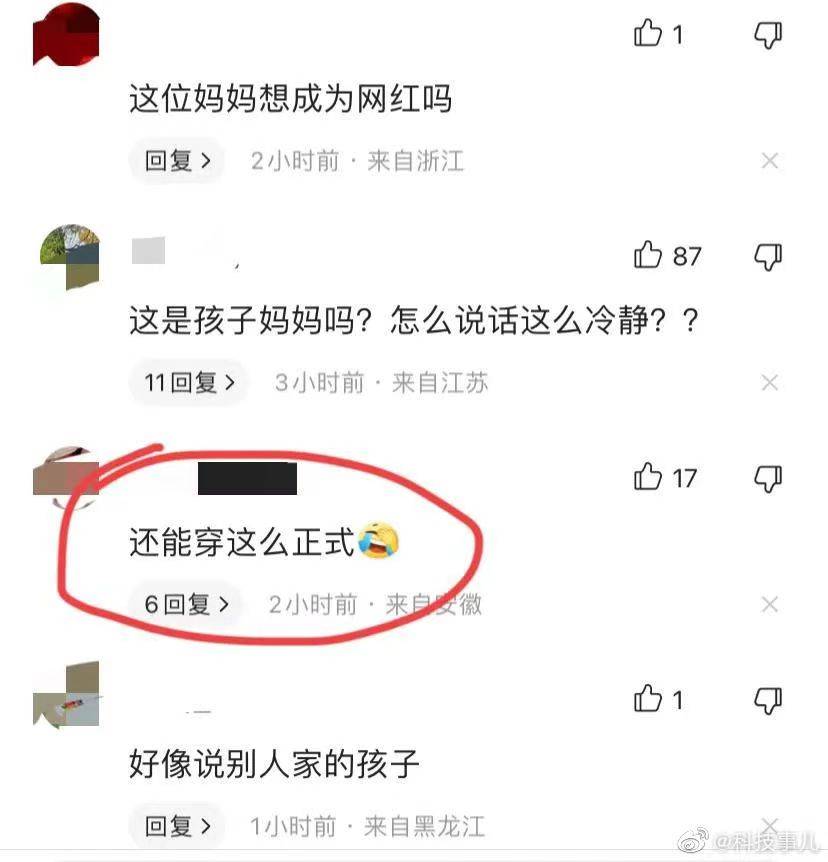
Task: Dismiss the comment from 江苏
Action: 769,382
